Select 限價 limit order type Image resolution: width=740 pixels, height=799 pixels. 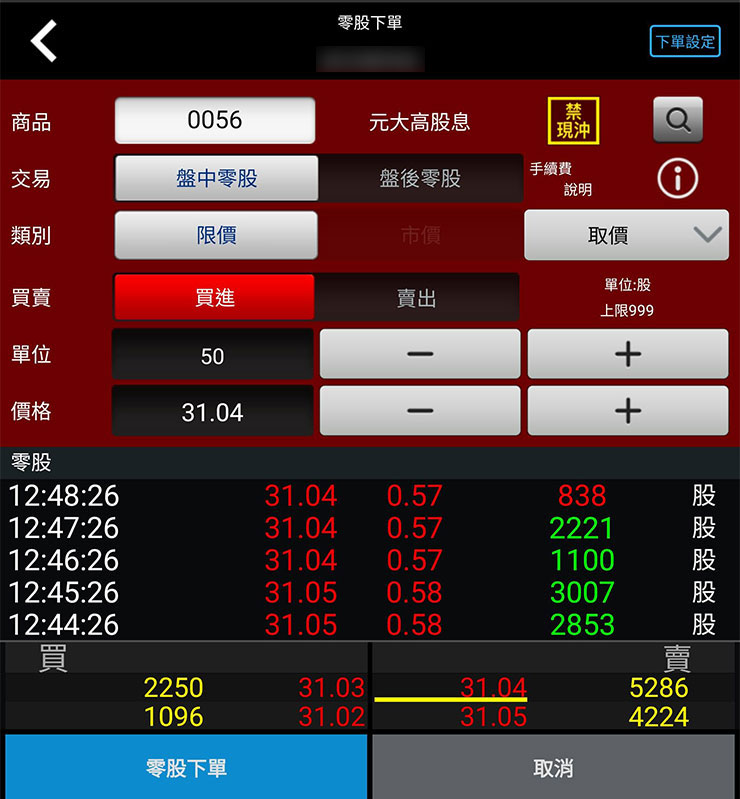[215, 235]
